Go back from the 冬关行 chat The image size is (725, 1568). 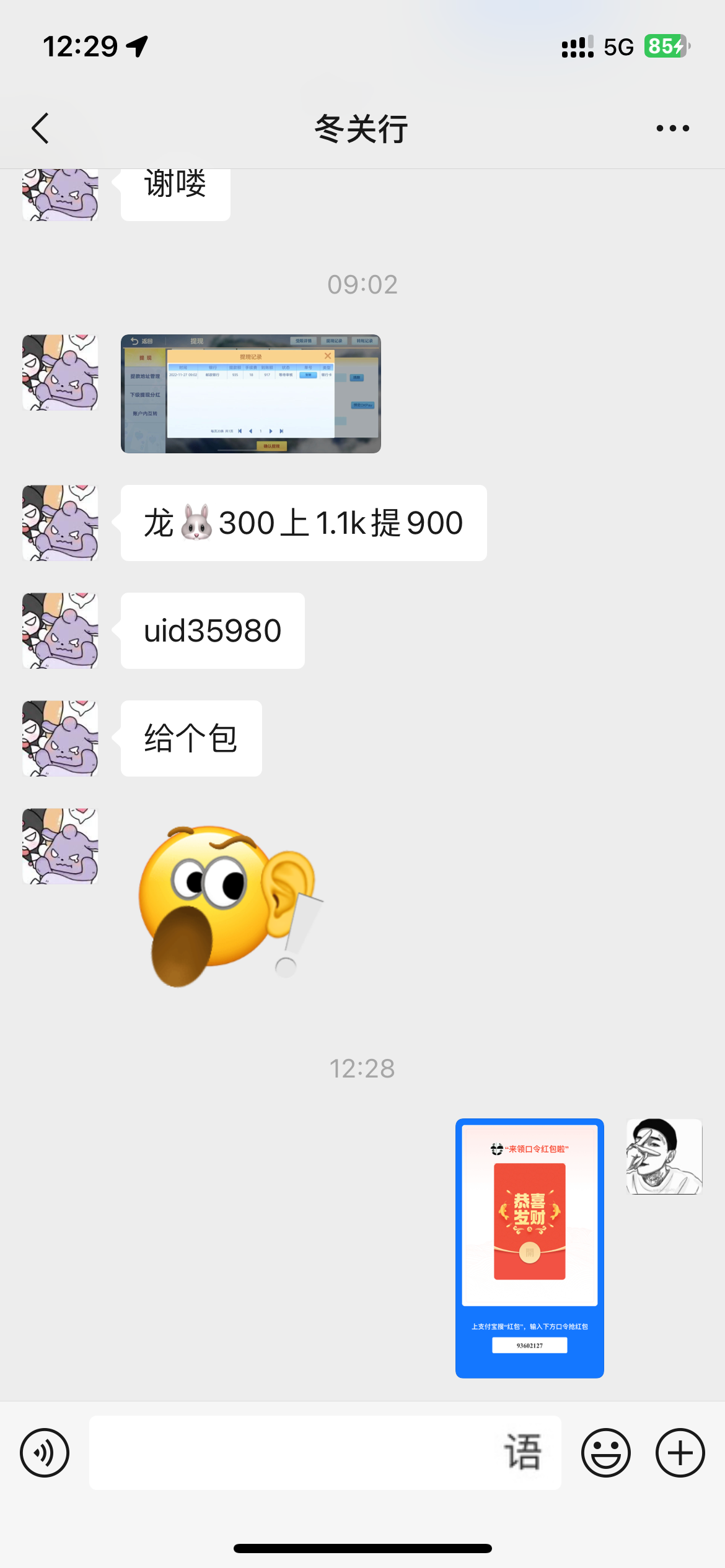coord(40,128)
